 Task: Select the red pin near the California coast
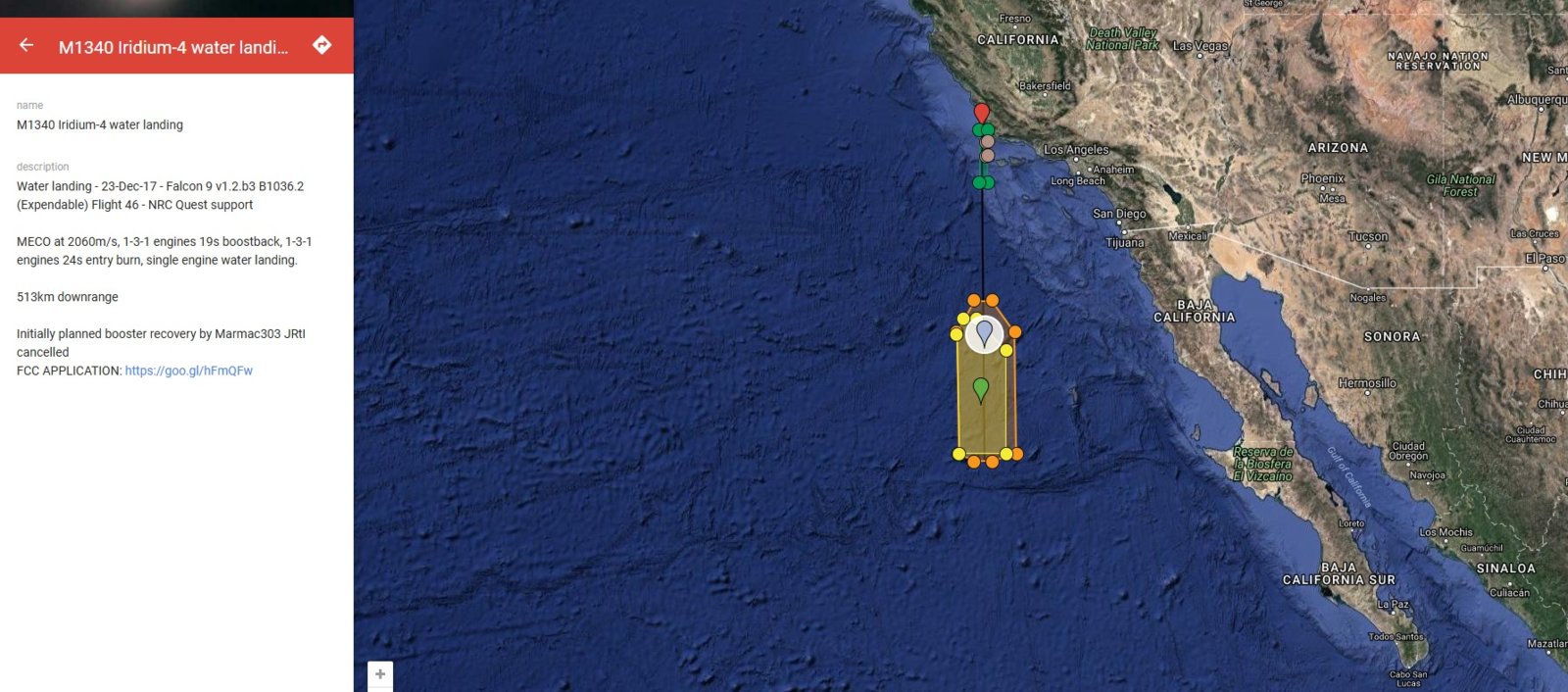point(981,113)
